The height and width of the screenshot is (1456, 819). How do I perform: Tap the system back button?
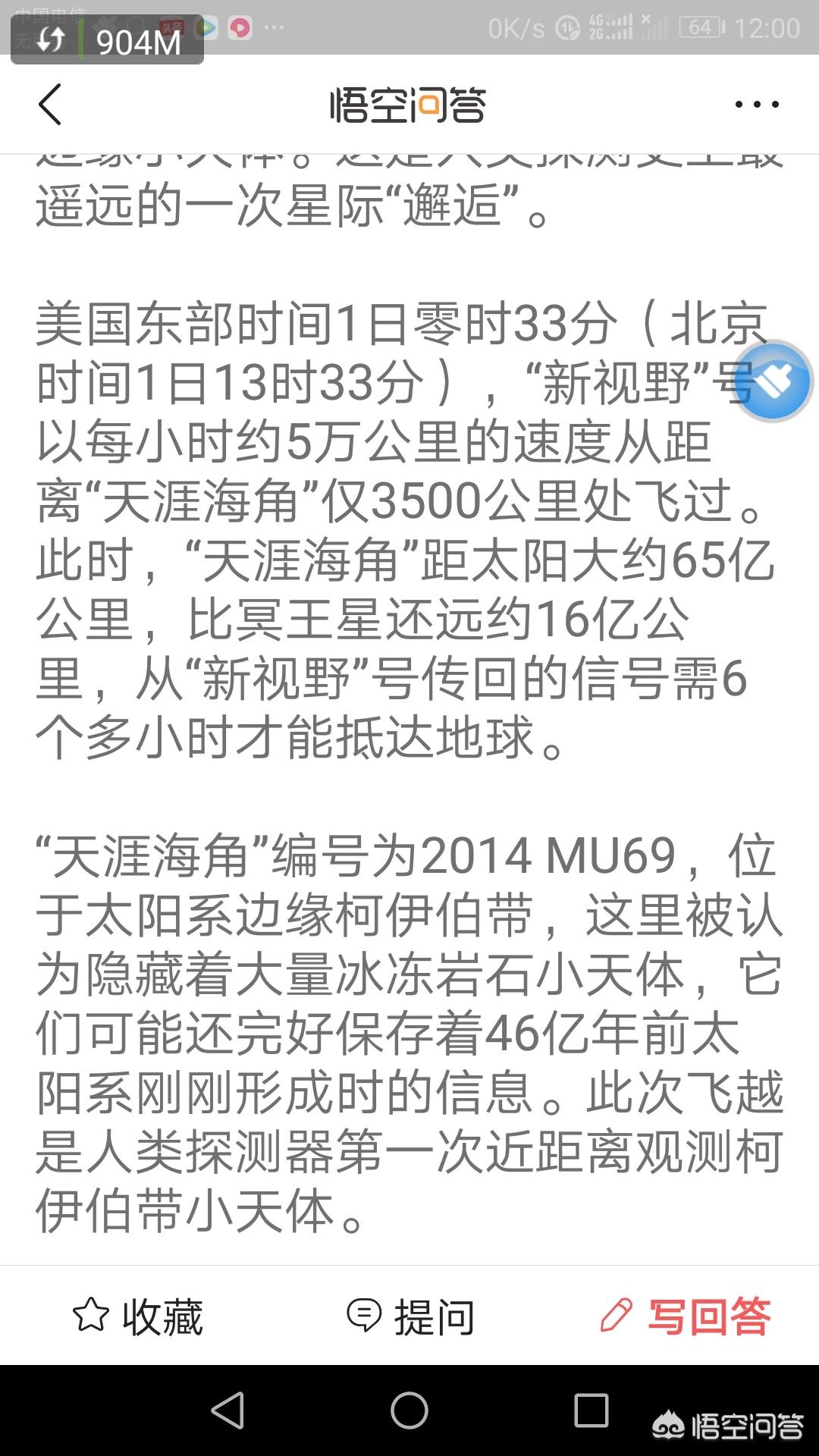227,1410
